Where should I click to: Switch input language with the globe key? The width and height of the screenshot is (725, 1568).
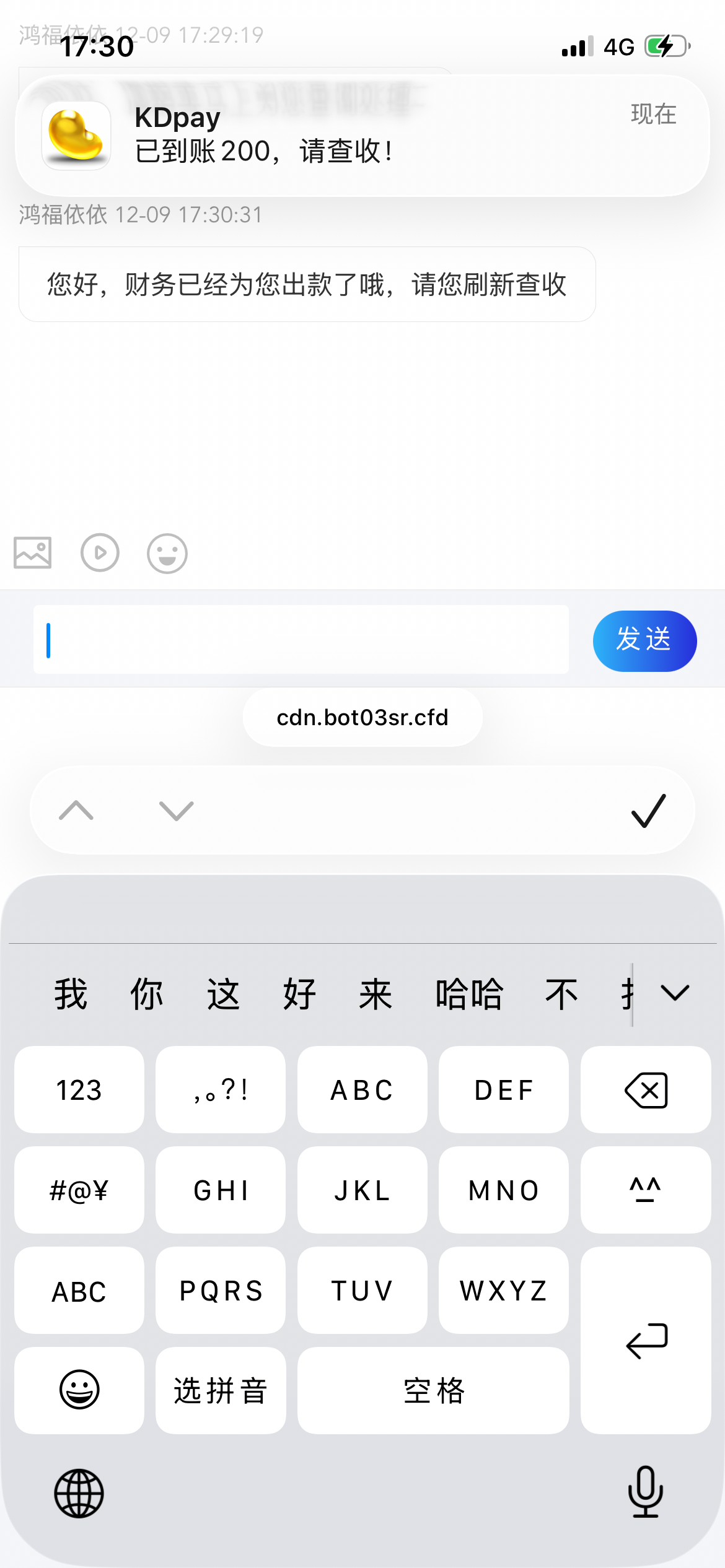79,1493
